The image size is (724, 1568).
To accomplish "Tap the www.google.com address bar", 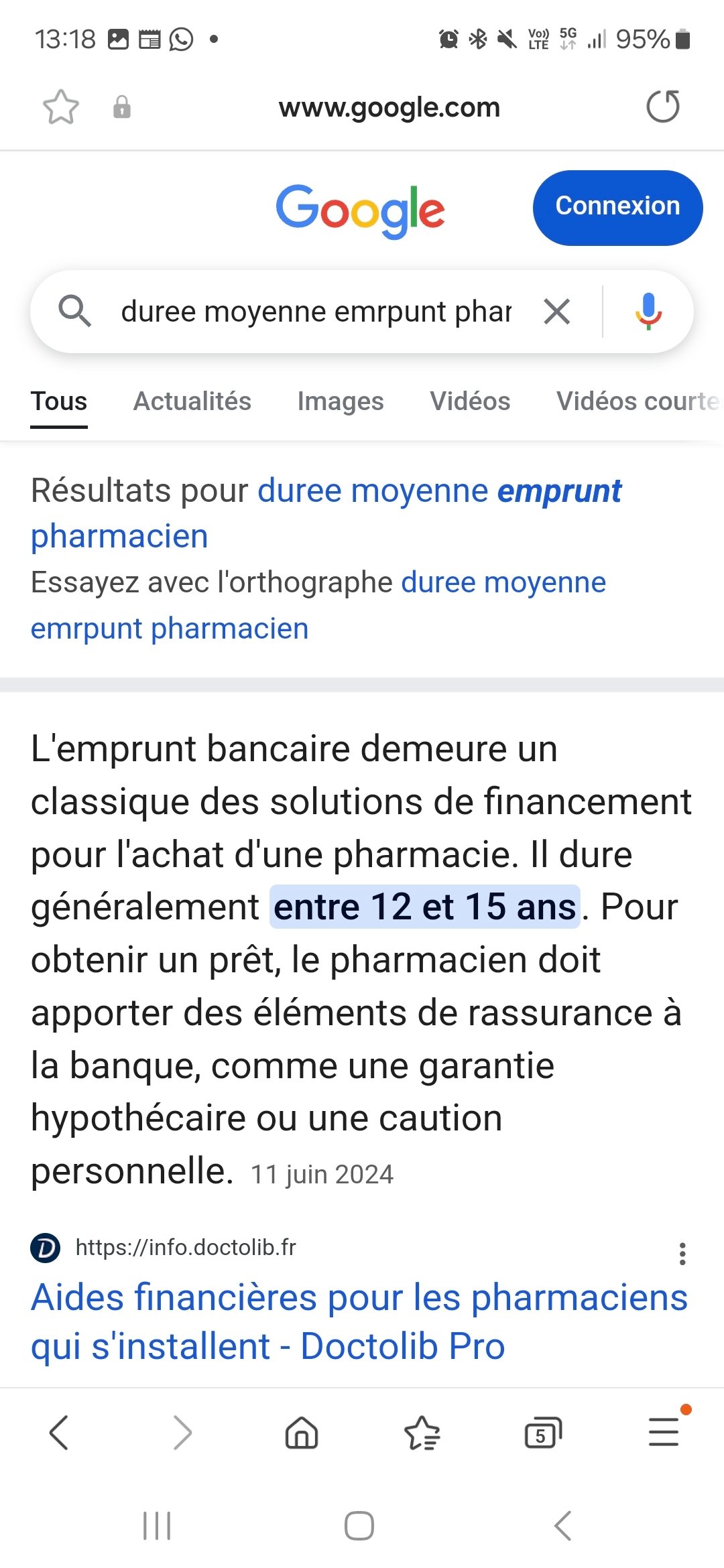I will point(389,107).
